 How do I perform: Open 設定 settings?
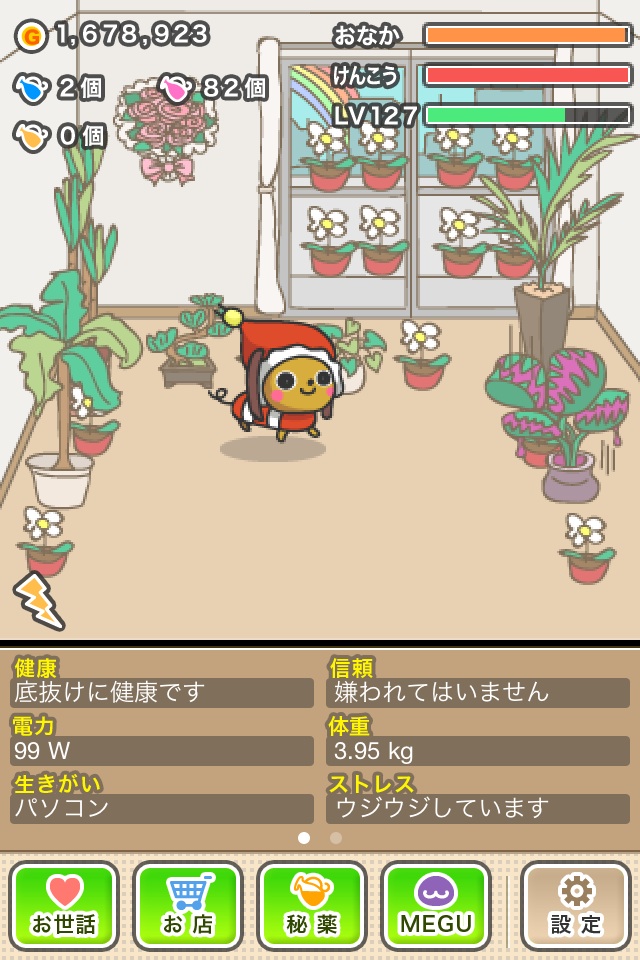(575, 905)
